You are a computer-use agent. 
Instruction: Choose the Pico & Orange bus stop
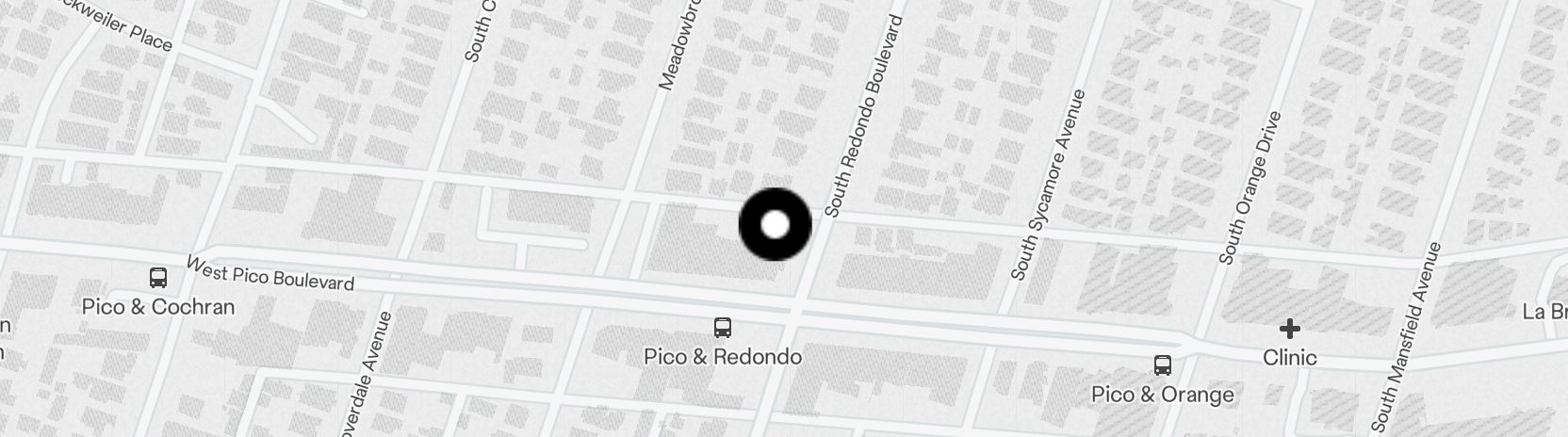pos(1163,364)
